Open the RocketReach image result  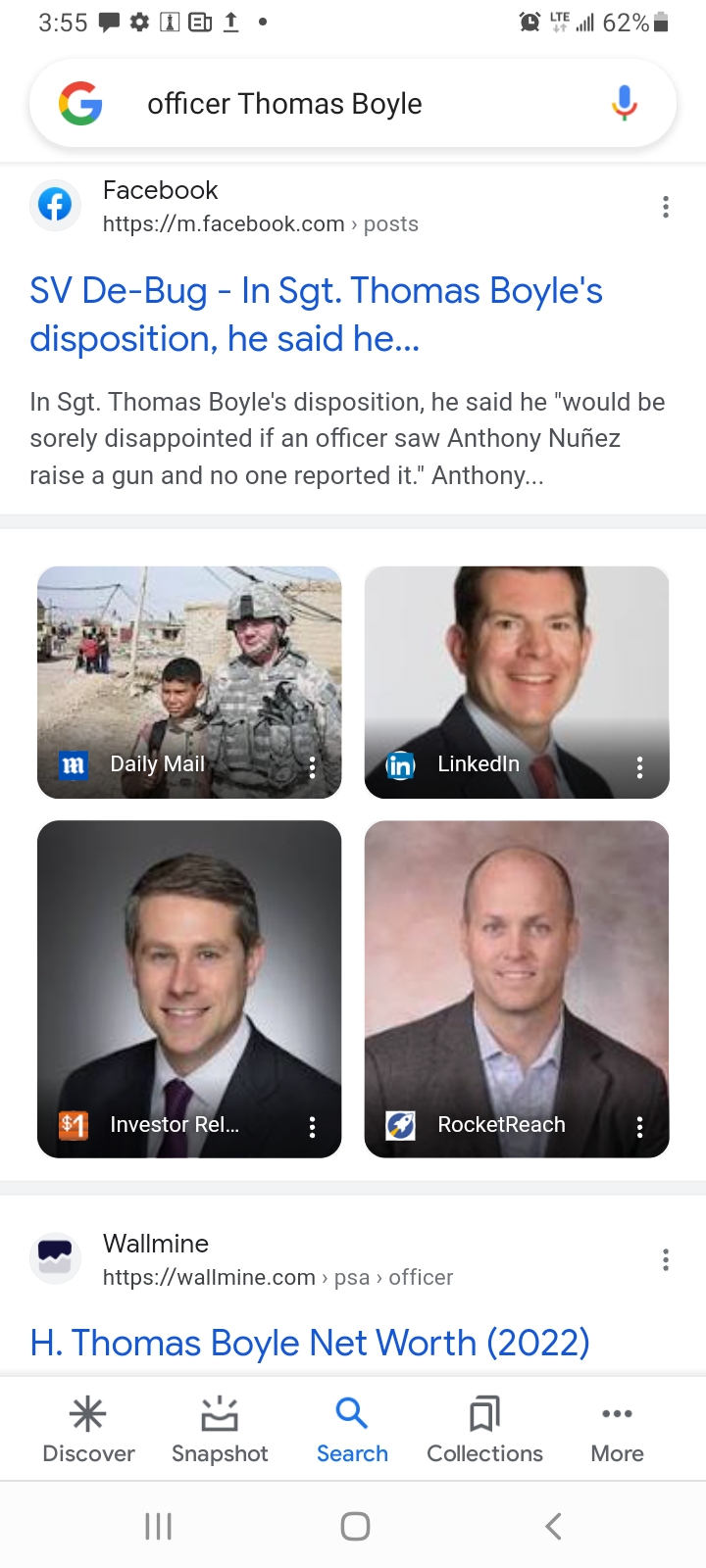click(517, 970)
